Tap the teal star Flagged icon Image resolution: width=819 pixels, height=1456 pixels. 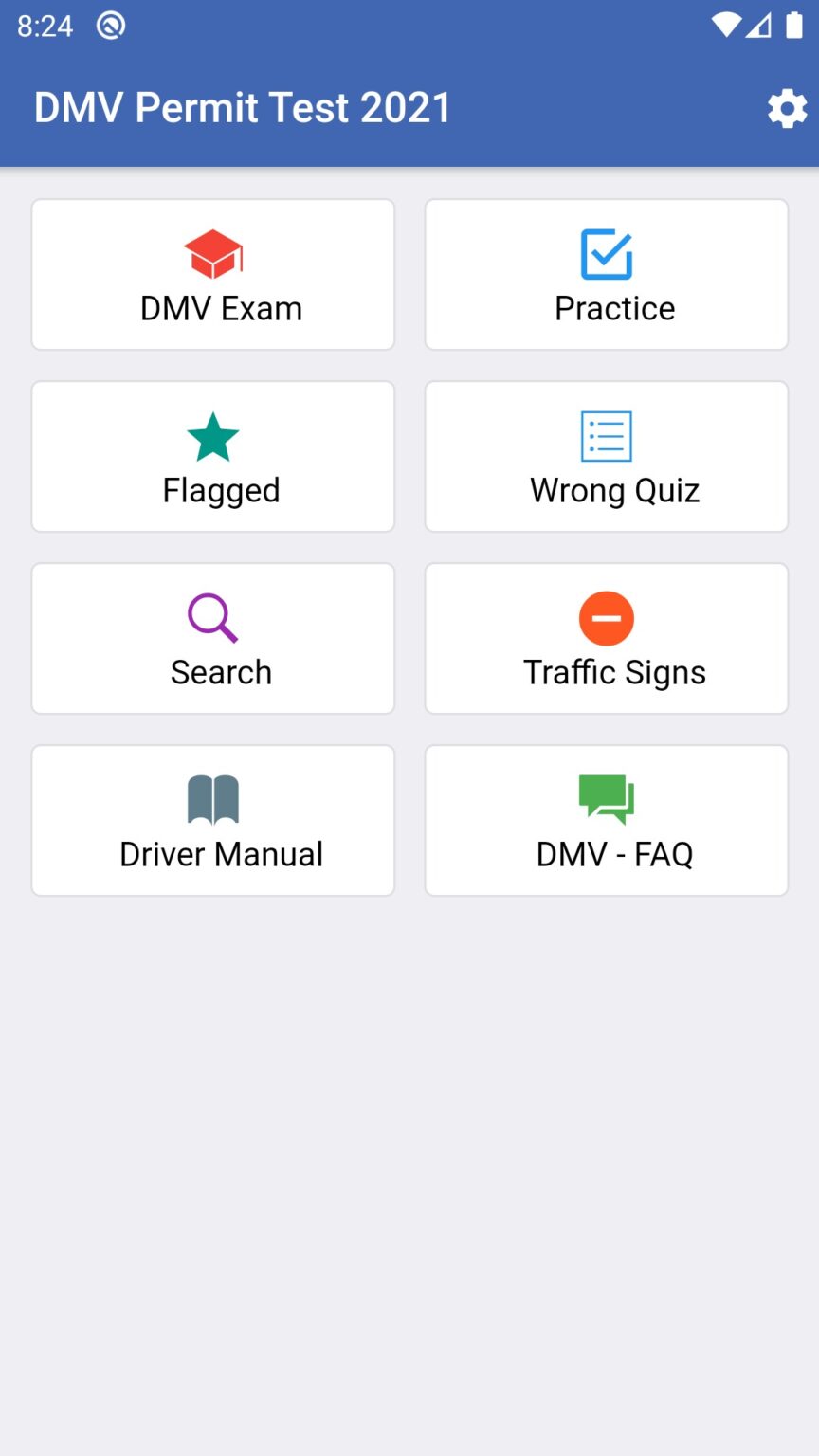(212, 436)
